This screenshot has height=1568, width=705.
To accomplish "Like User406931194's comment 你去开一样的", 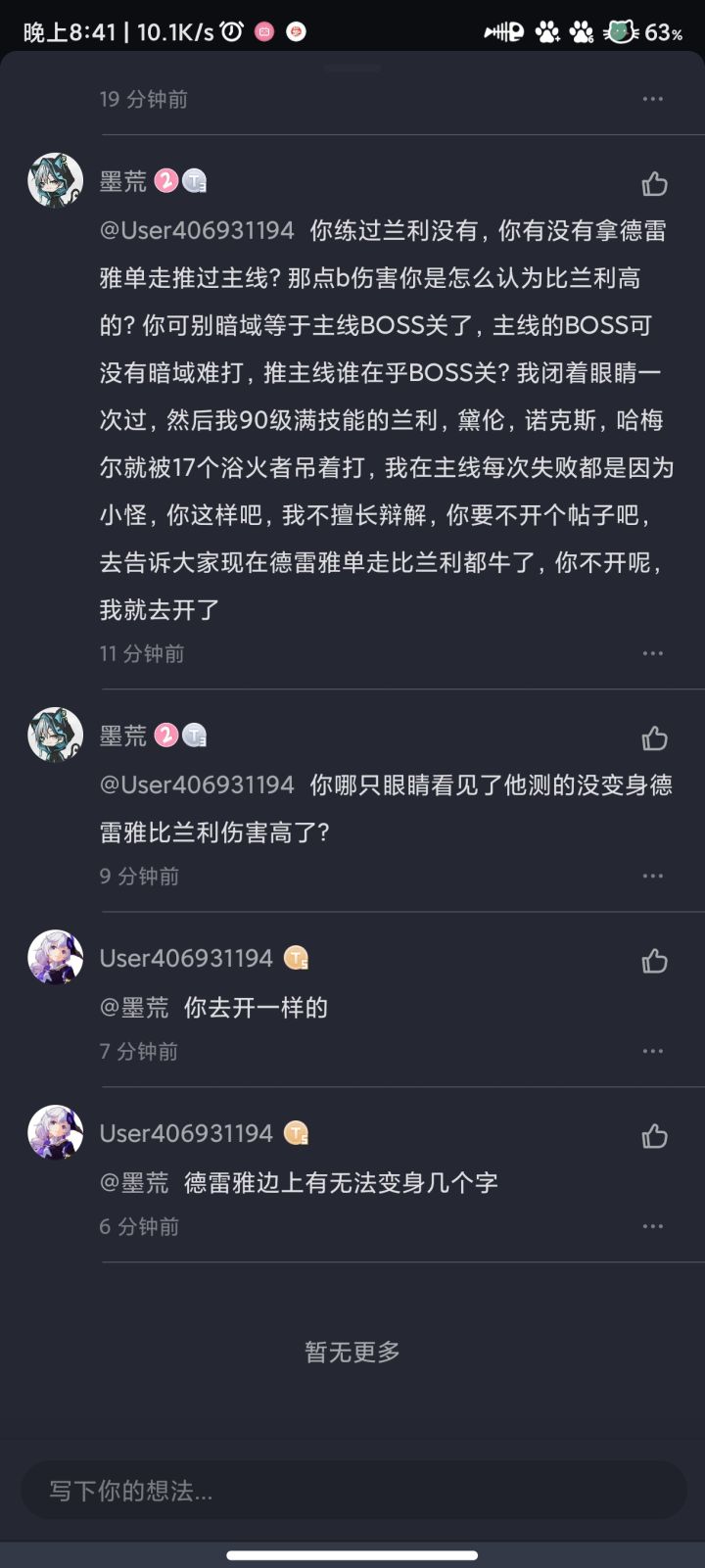I will pyautogui.click(x=654, y=961).
